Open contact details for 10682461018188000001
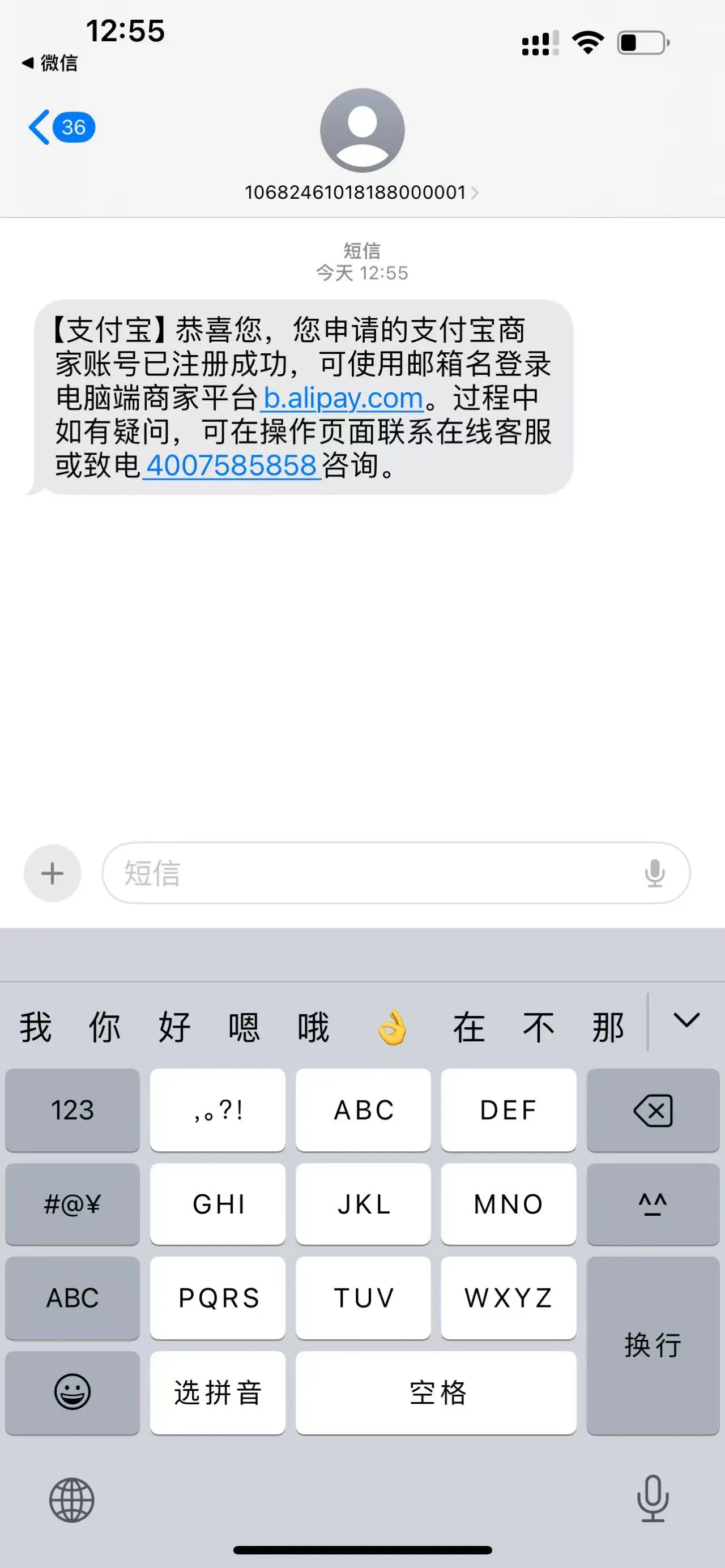The height and width of the screenshot is (1568, 725). [361, 193]
